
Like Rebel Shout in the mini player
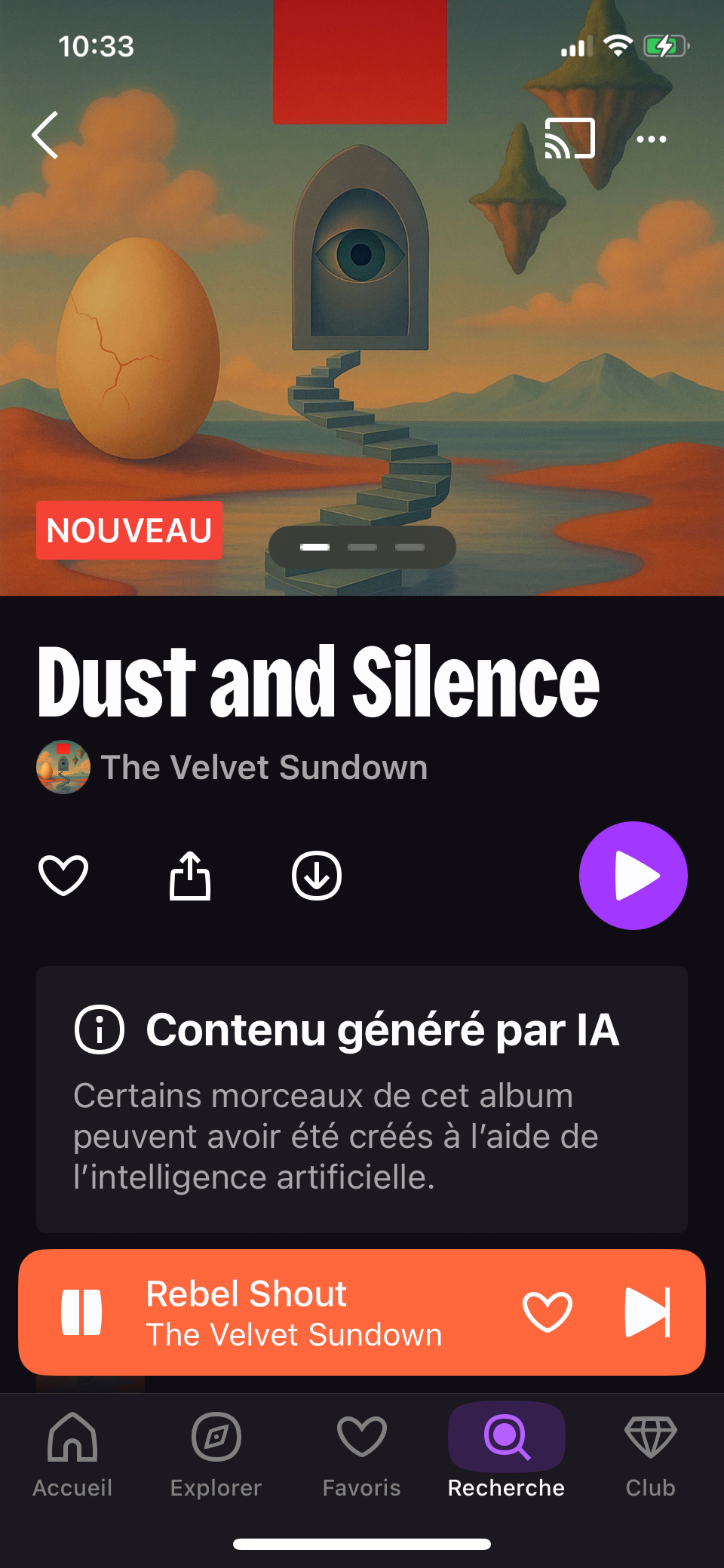click(548, 1312)
